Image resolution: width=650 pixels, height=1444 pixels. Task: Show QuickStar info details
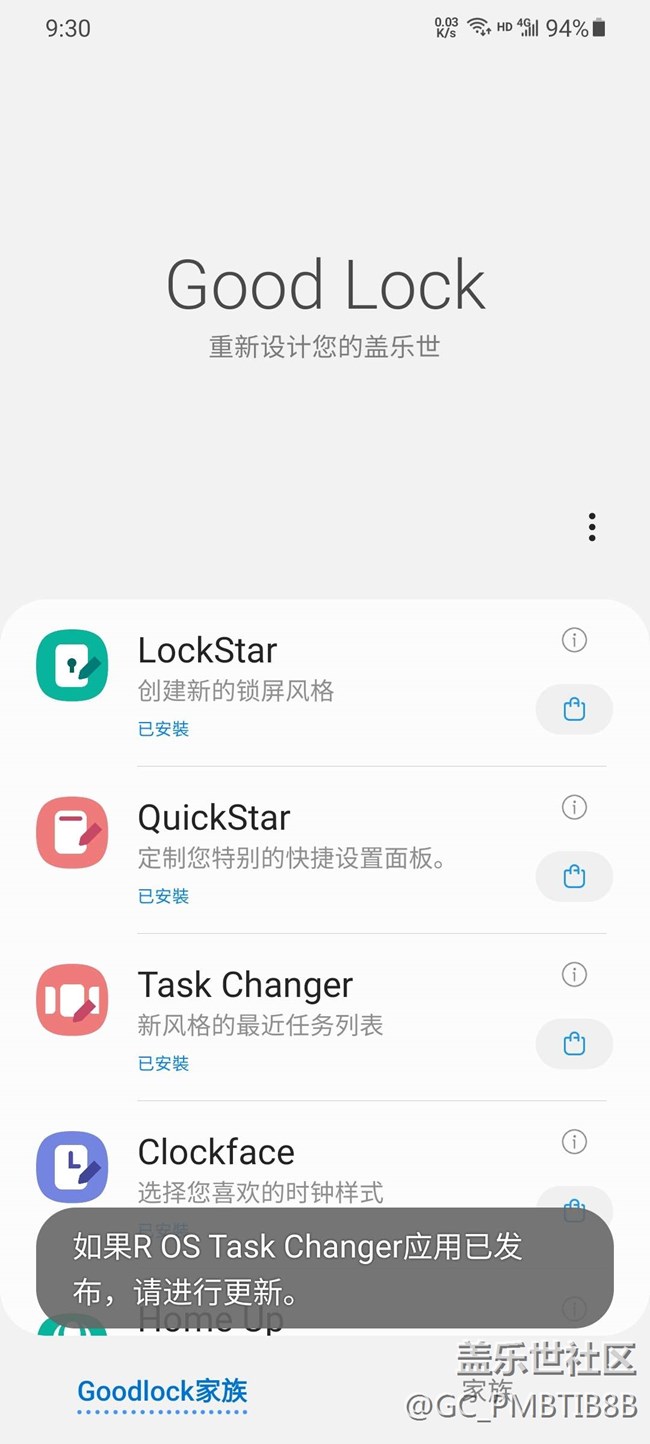[x=574, y=807]
